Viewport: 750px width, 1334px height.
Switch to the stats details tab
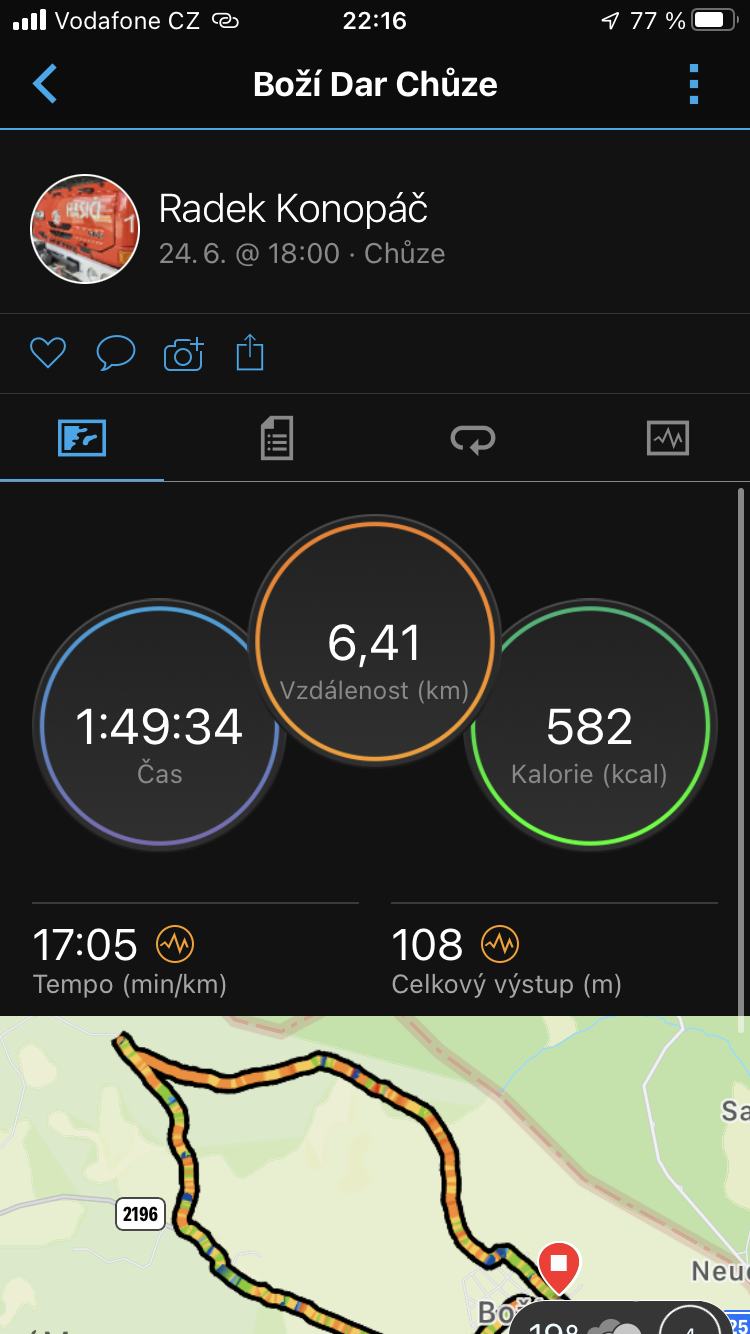277,438
